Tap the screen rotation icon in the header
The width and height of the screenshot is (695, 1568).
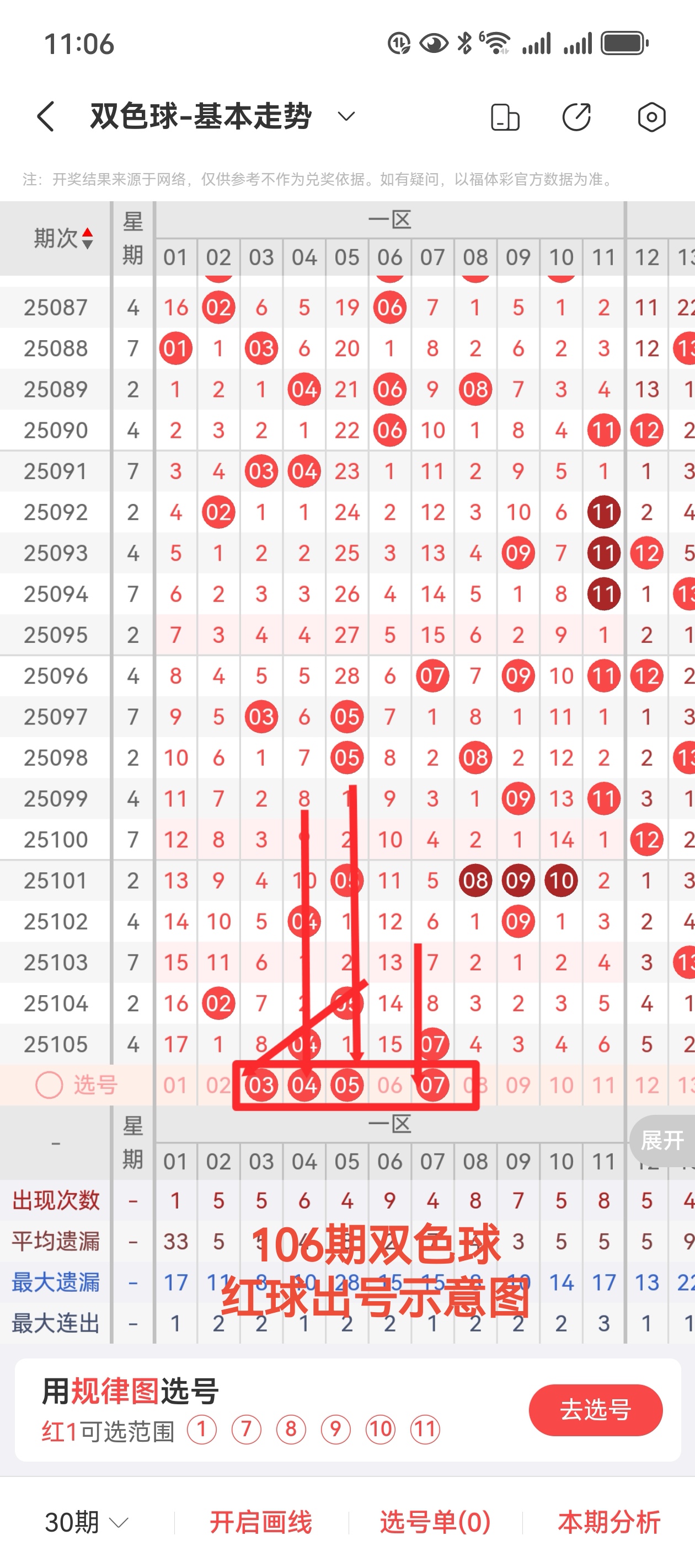(505, 117)
